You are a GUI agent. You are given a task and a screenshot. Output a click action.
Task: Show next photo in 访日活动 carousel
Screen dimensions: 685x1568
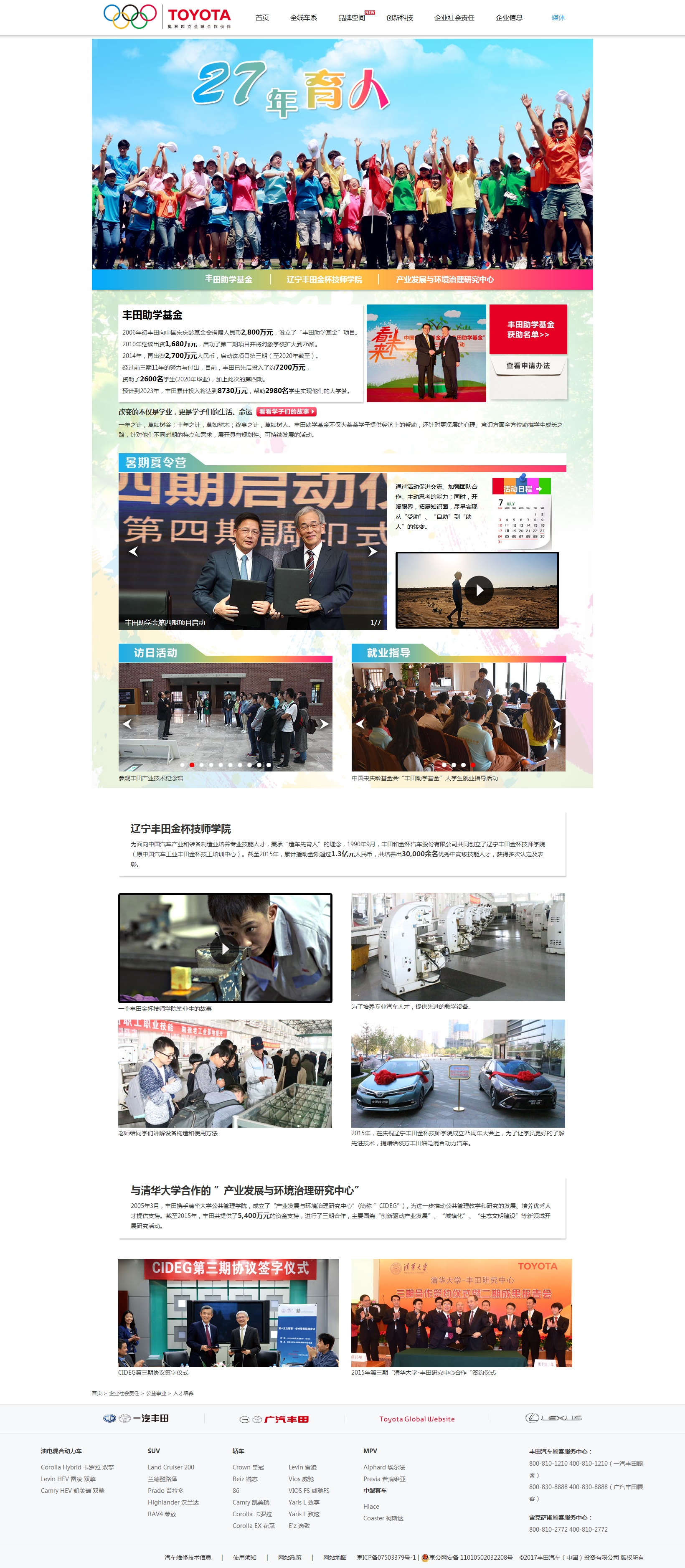324,724
